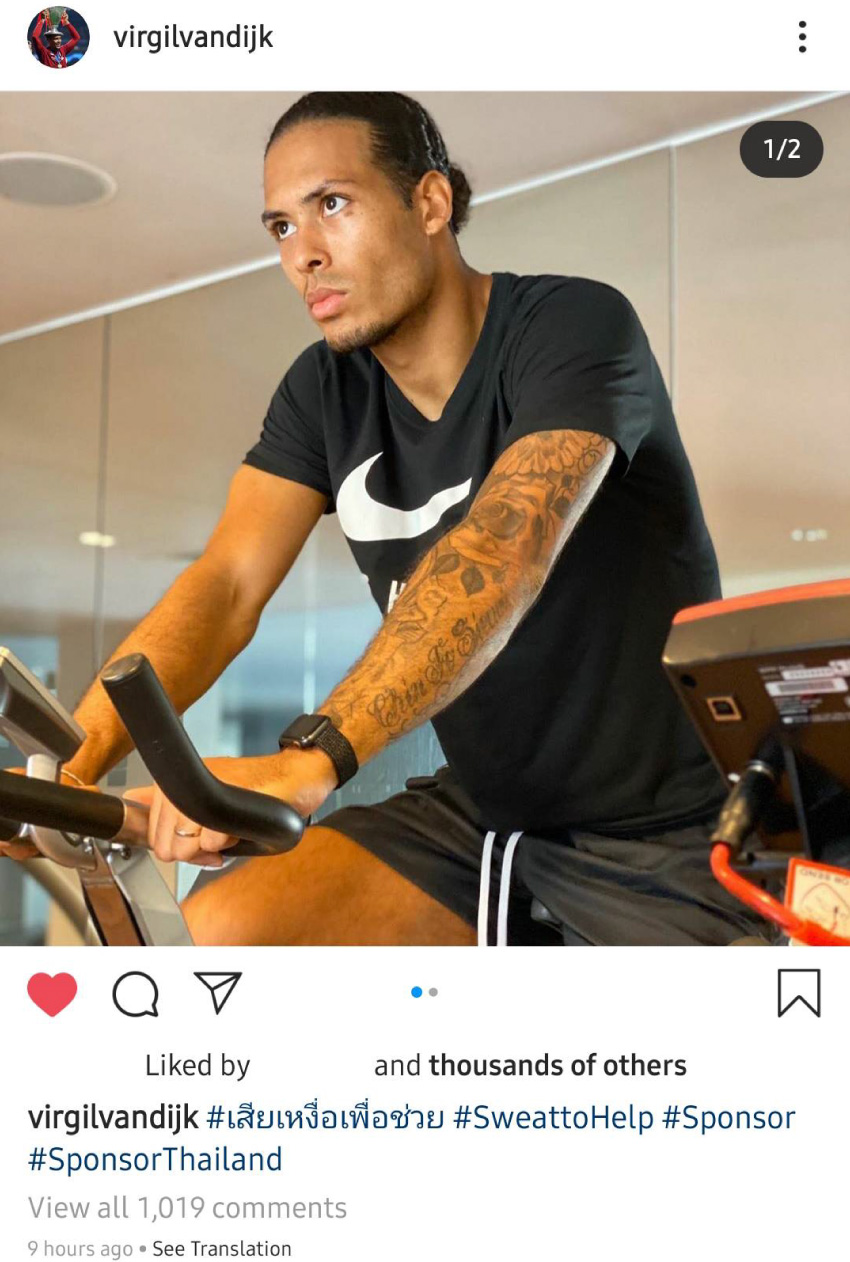Open the comment bubble icon
Image resolution: width=850 pixels, height=1262 pixels.
[135, 994]
